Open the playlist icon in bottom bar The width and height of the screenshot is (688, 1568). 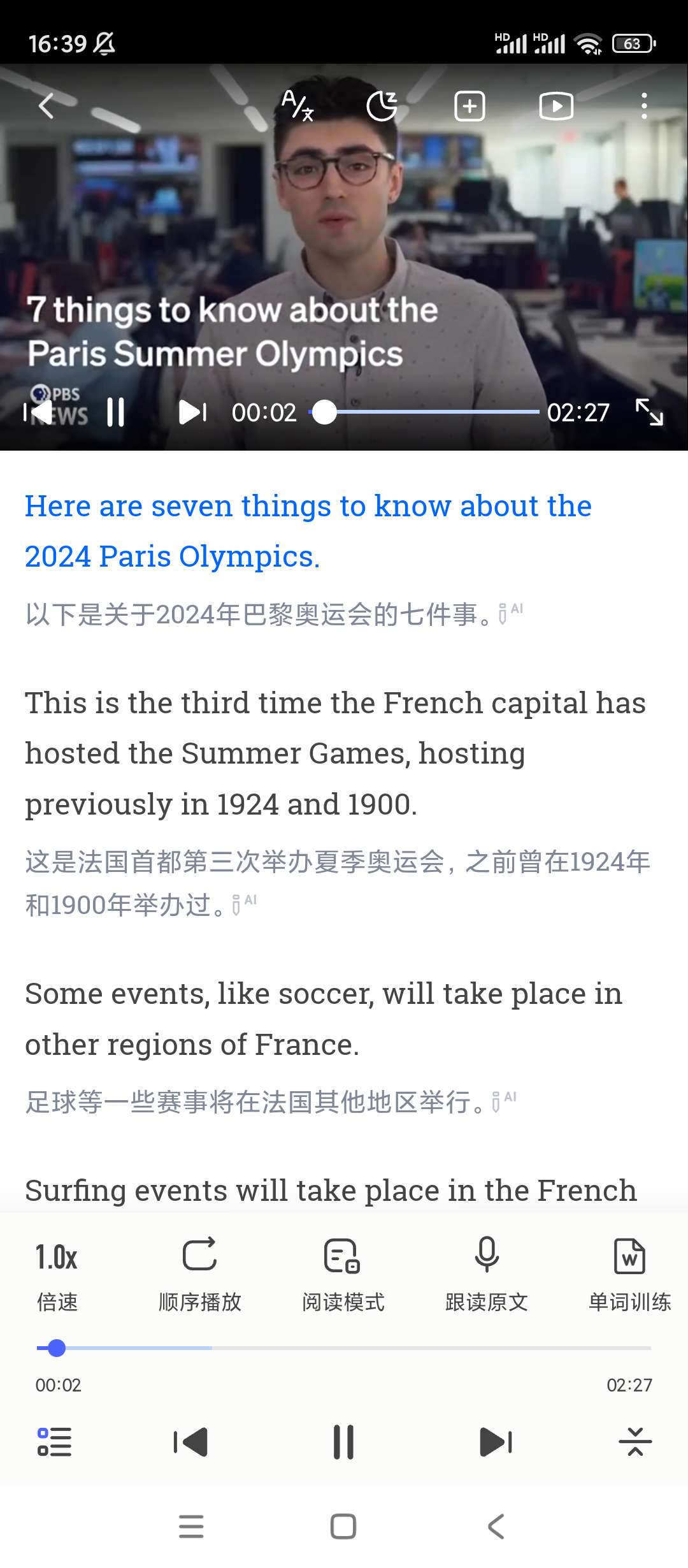tap(55, 1442)
